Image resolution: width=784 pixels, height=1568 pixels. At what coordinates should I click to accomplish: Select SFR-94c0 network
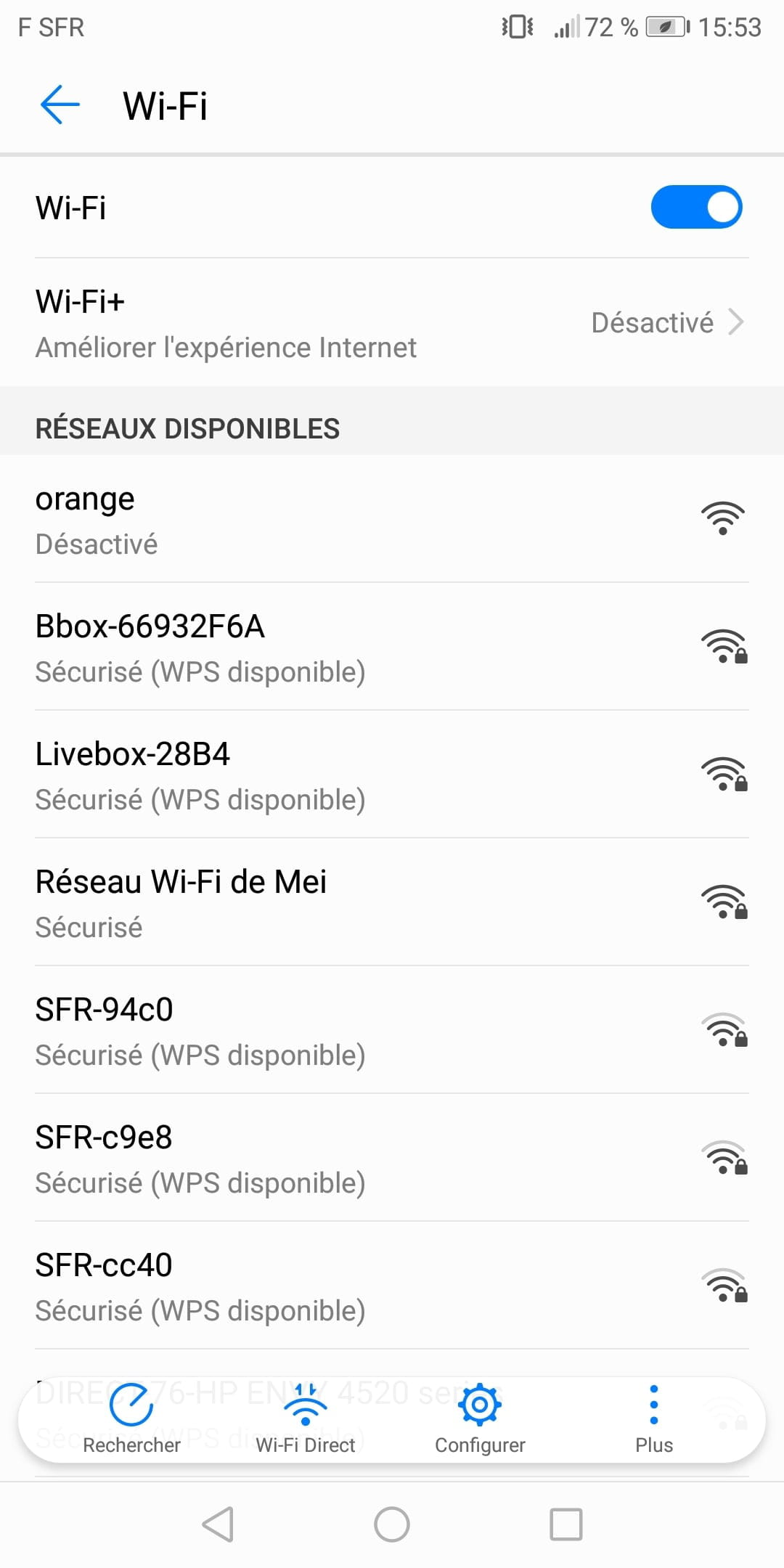click(x=392, y=1029)
